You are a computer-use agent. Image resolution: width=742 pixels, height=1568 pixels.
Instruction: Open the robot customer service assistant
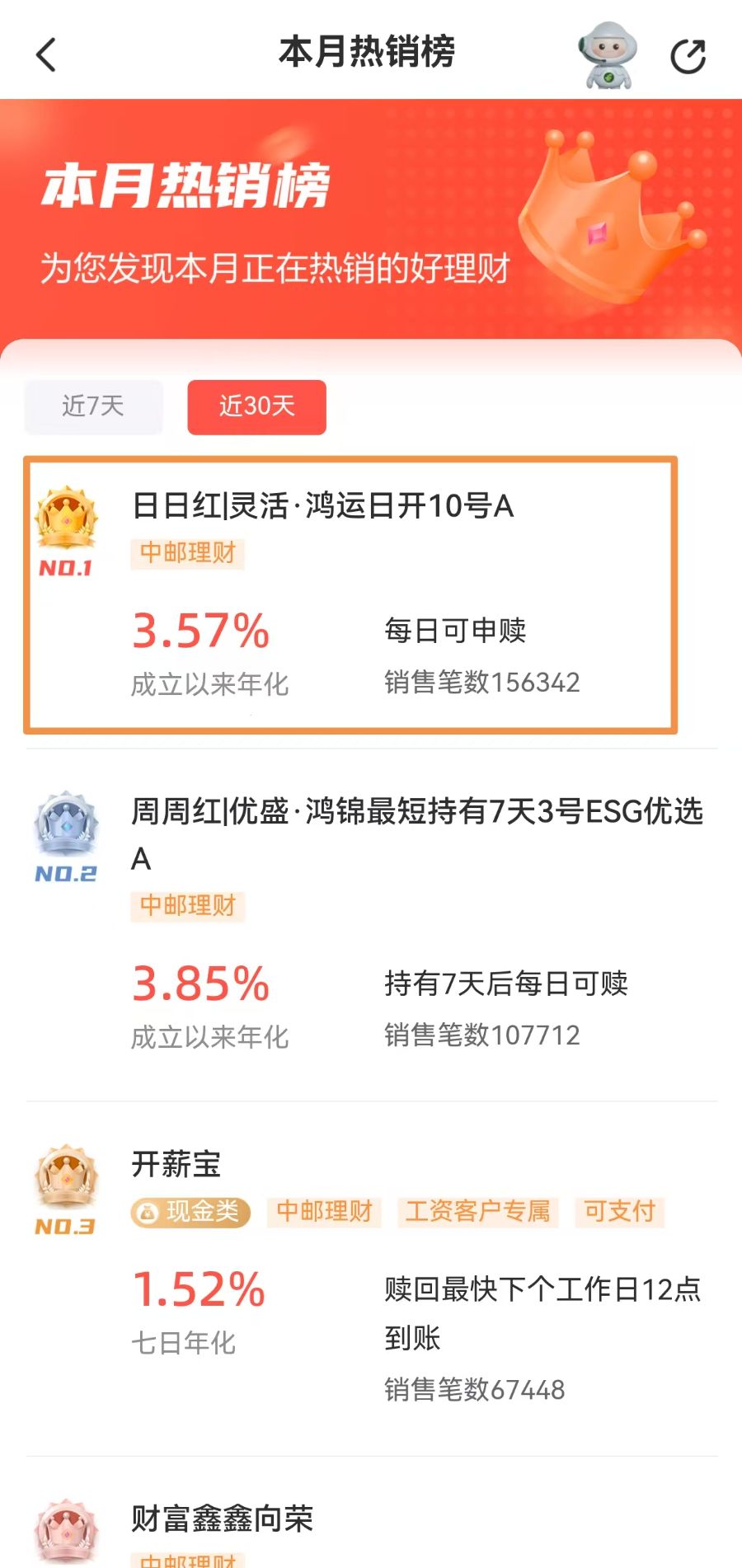coord(608,55)
